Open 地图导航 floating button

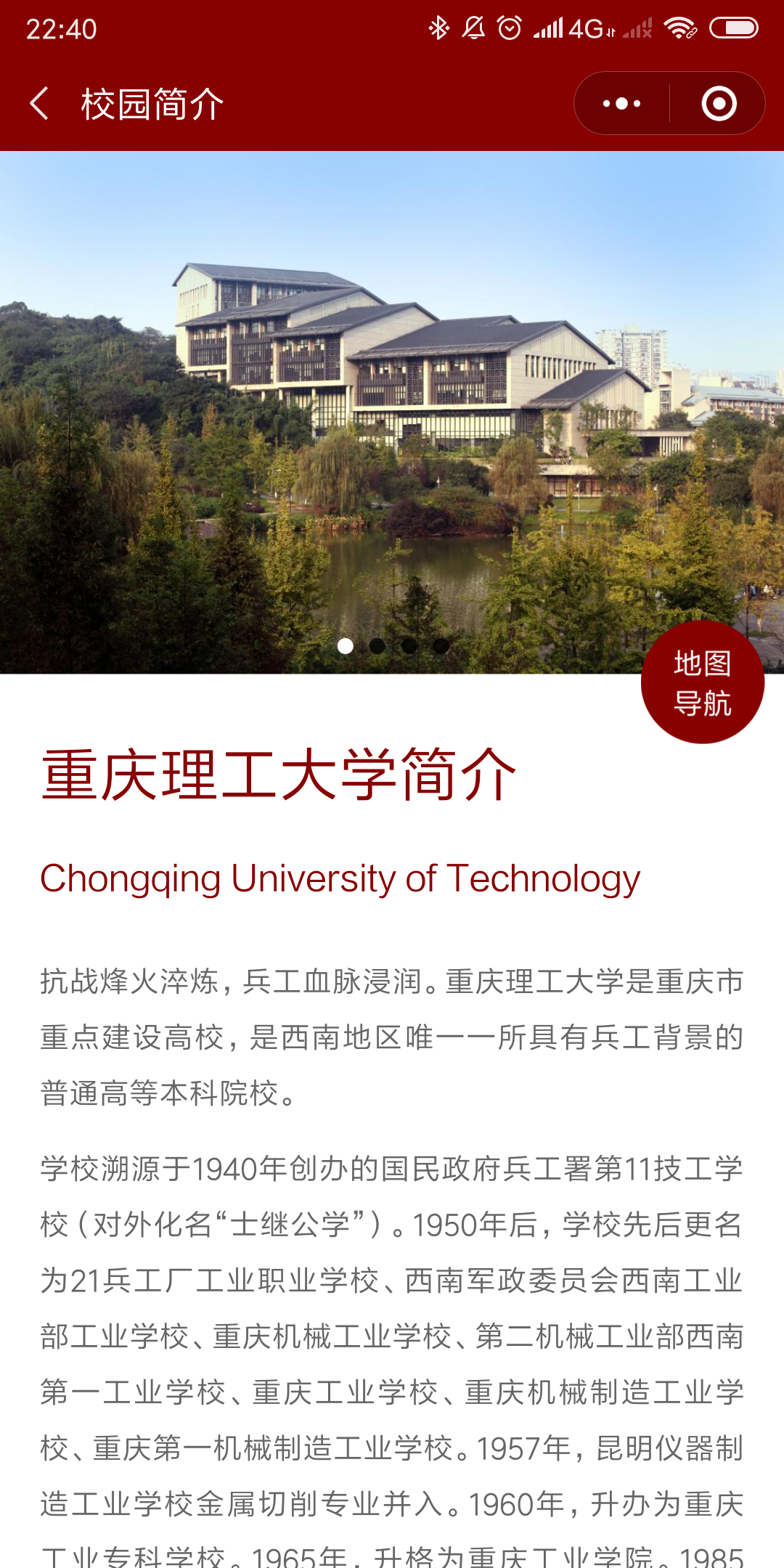point(702,682)
